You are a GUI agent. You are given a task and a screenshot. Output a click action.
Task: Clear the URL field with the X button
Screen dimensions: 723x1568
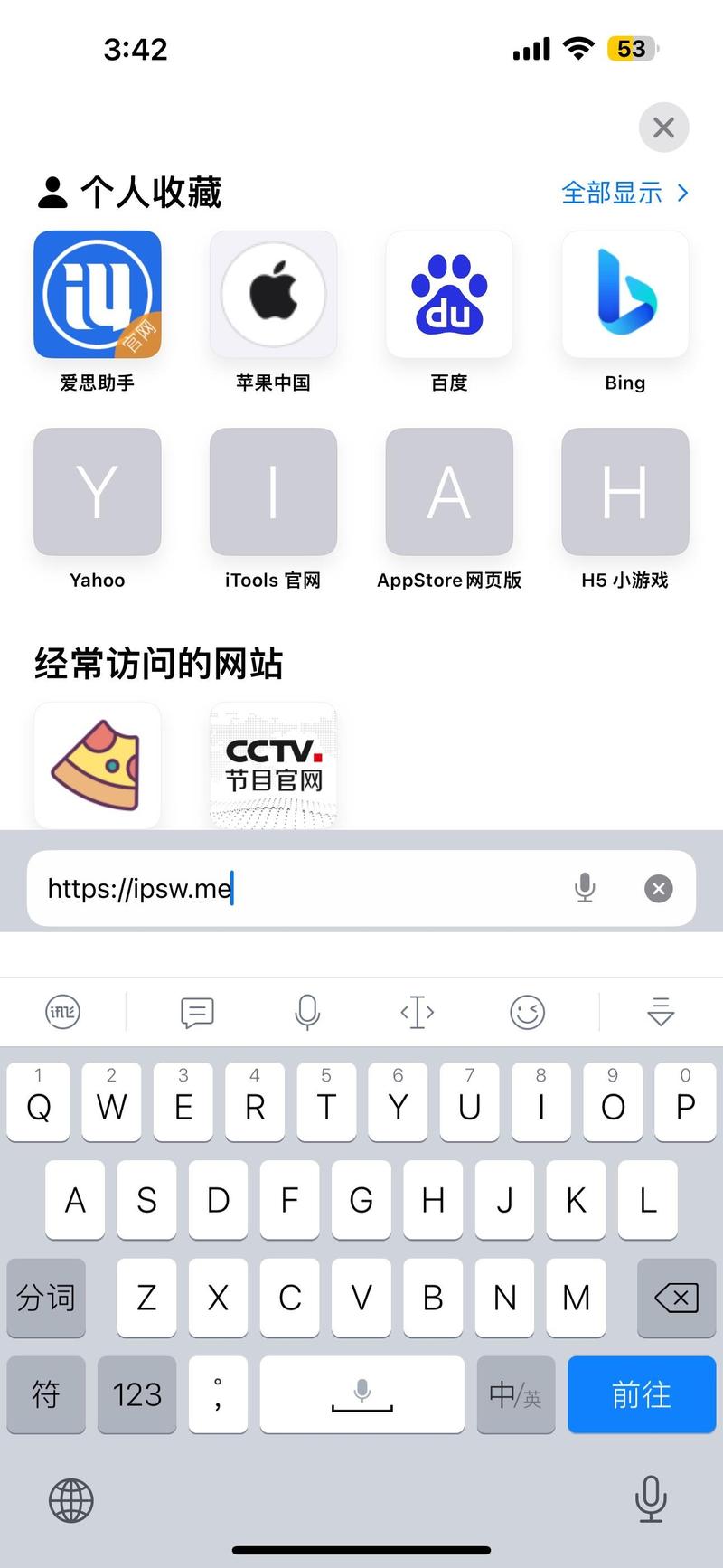(x=658, y=888)
